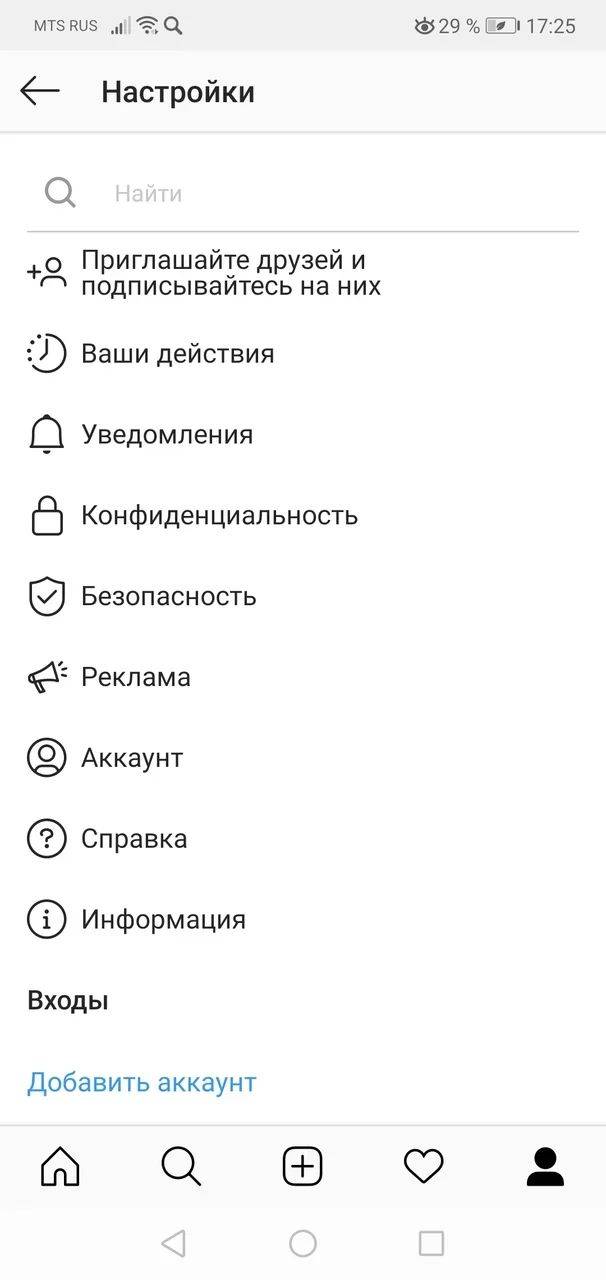This screenshot has height=1280, width=606.
Task: Switch to the home feed tab
Action: tap(60, 1166)
